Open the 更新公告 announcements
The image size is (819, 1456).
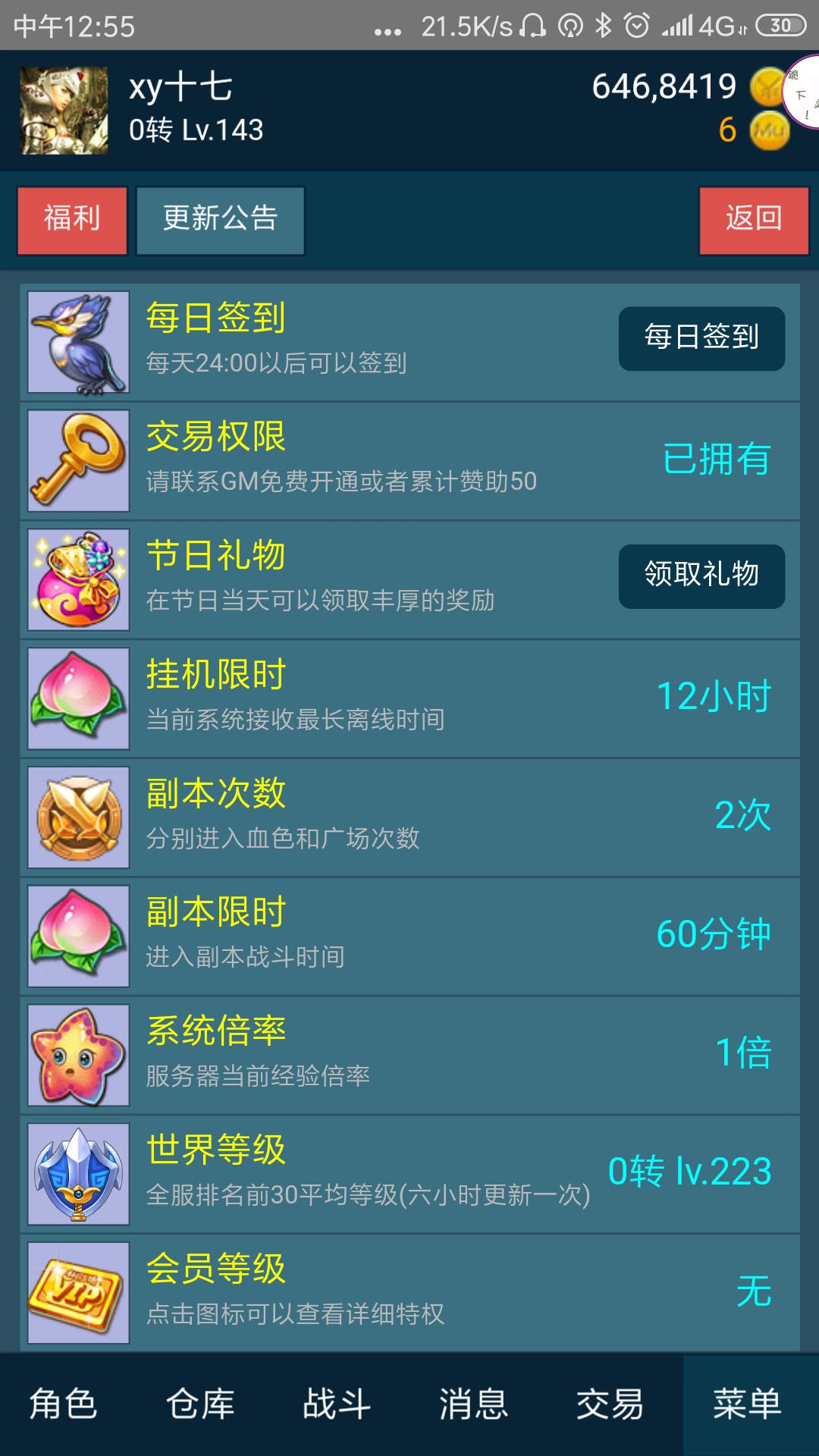(219, 220)
